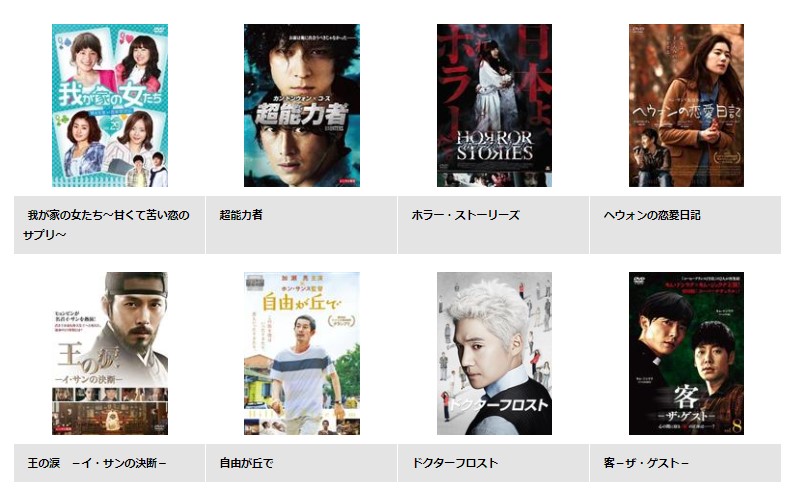Open 自由が丘で cover tile
This screenshot has height=491, width=785.
coord(301,353)
